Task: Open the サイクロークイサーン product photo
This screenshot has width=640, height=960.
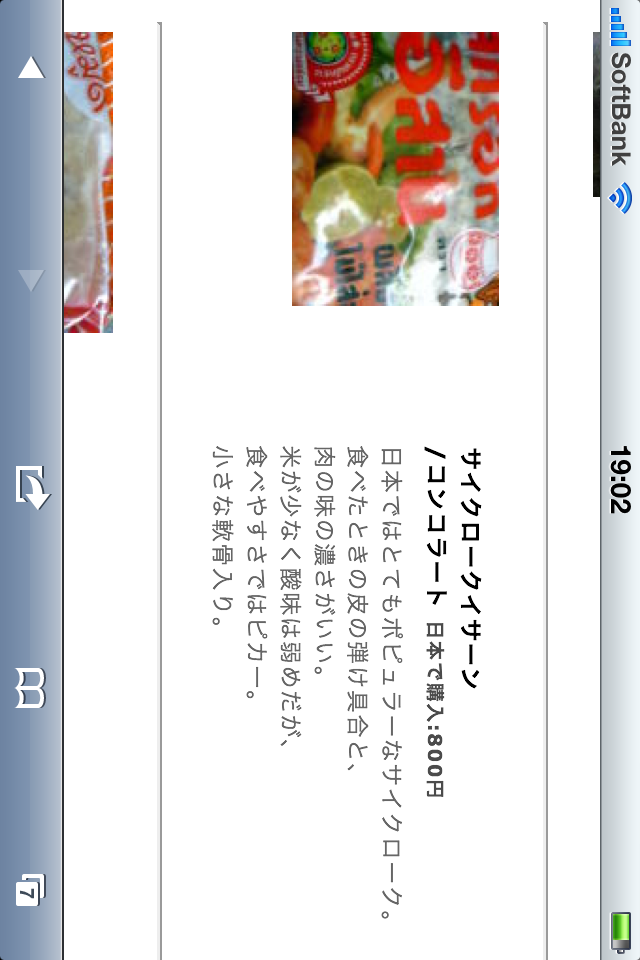Action: (395, 168)
